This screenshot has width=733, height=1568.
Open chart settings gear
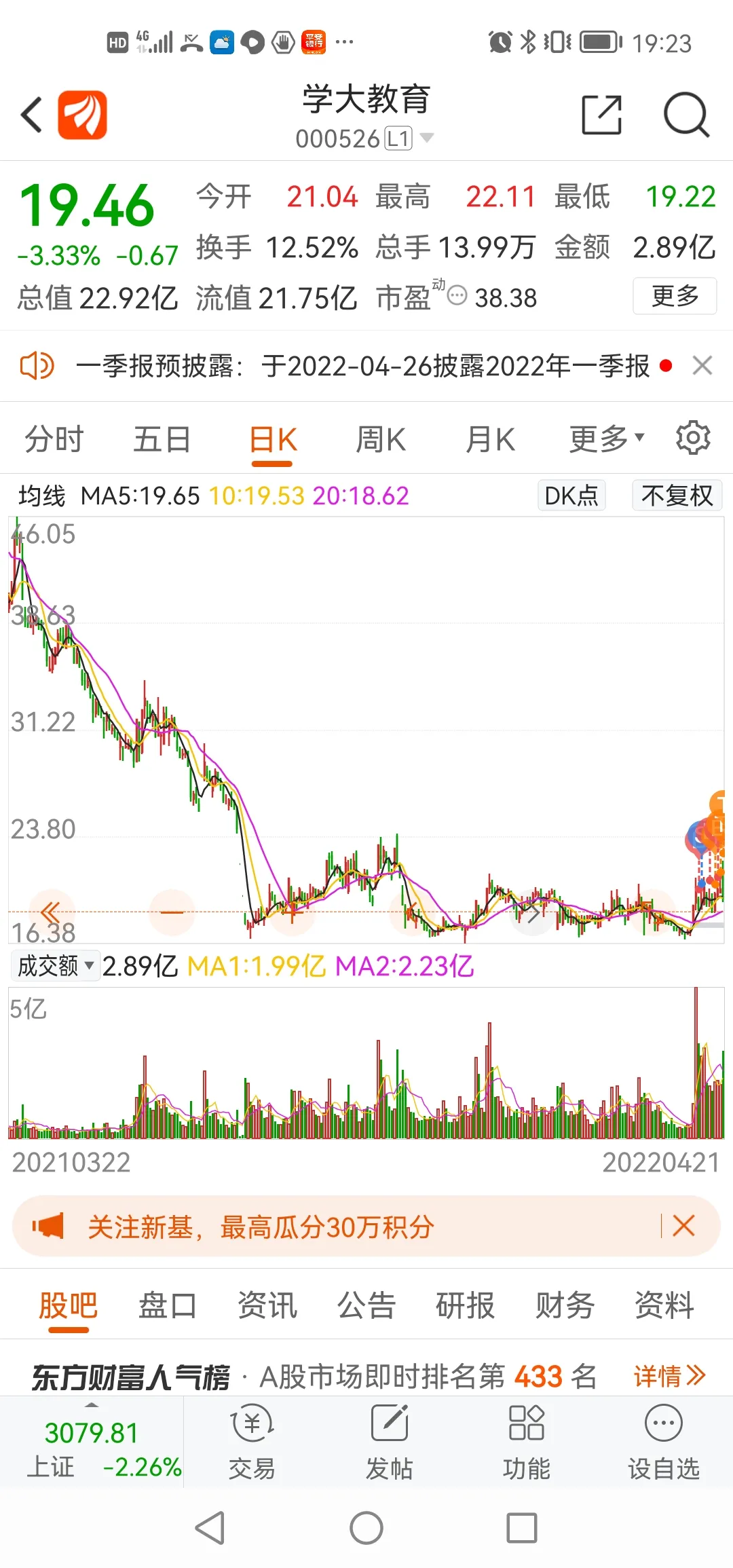(693, 438)
